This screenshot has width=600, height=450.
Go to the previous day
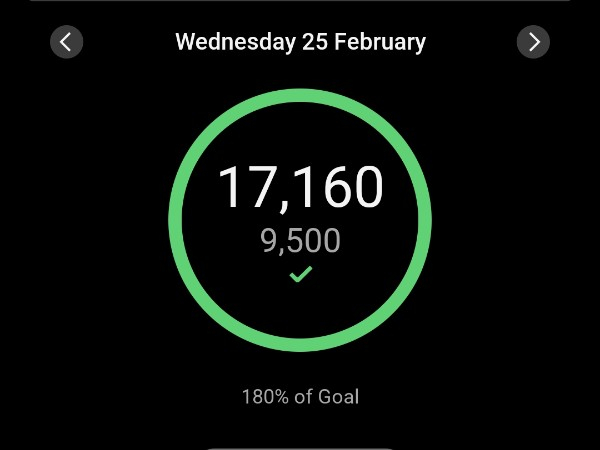click(66, 42)
